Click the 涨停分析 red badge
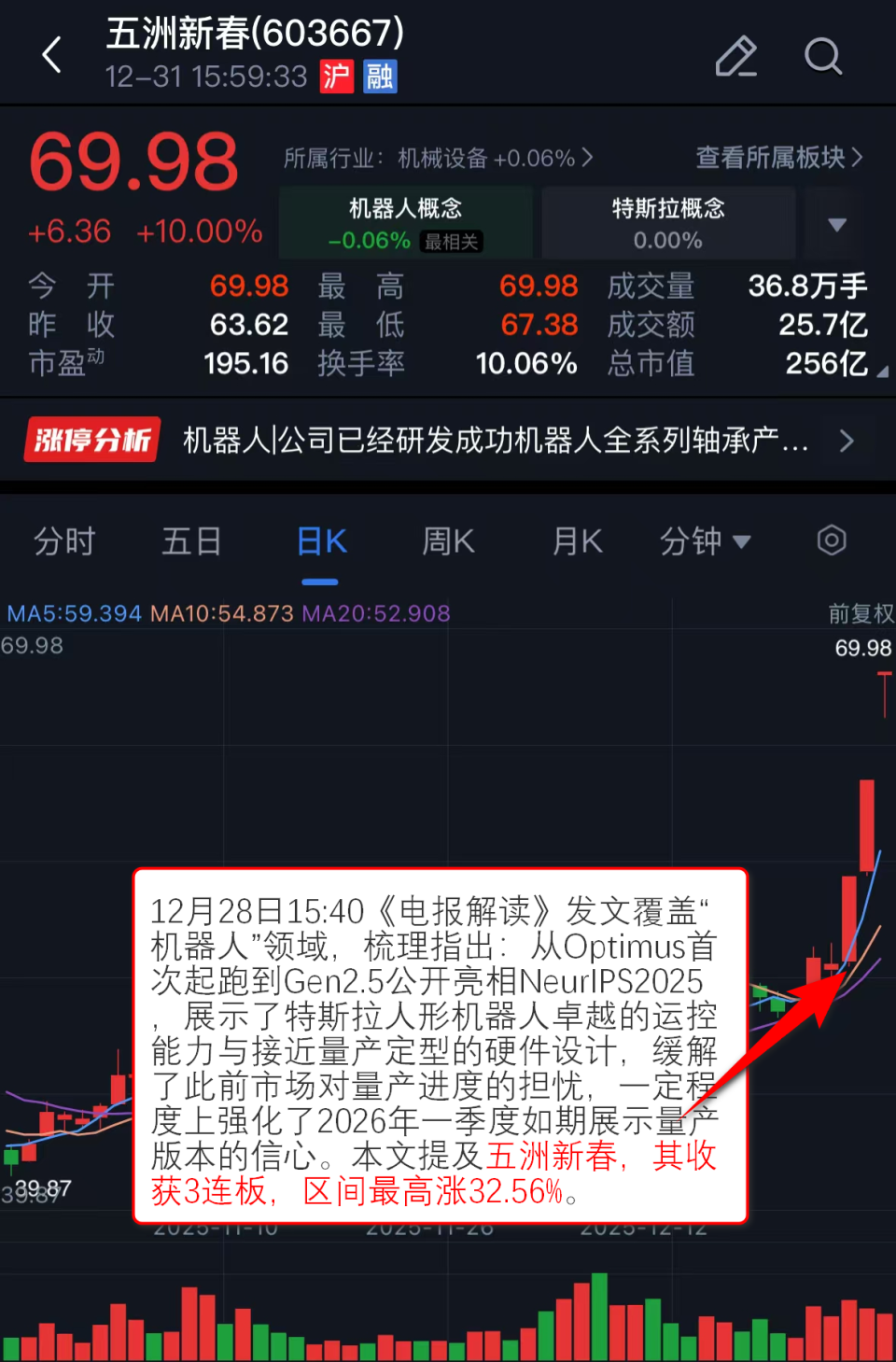 pos(91,439)
